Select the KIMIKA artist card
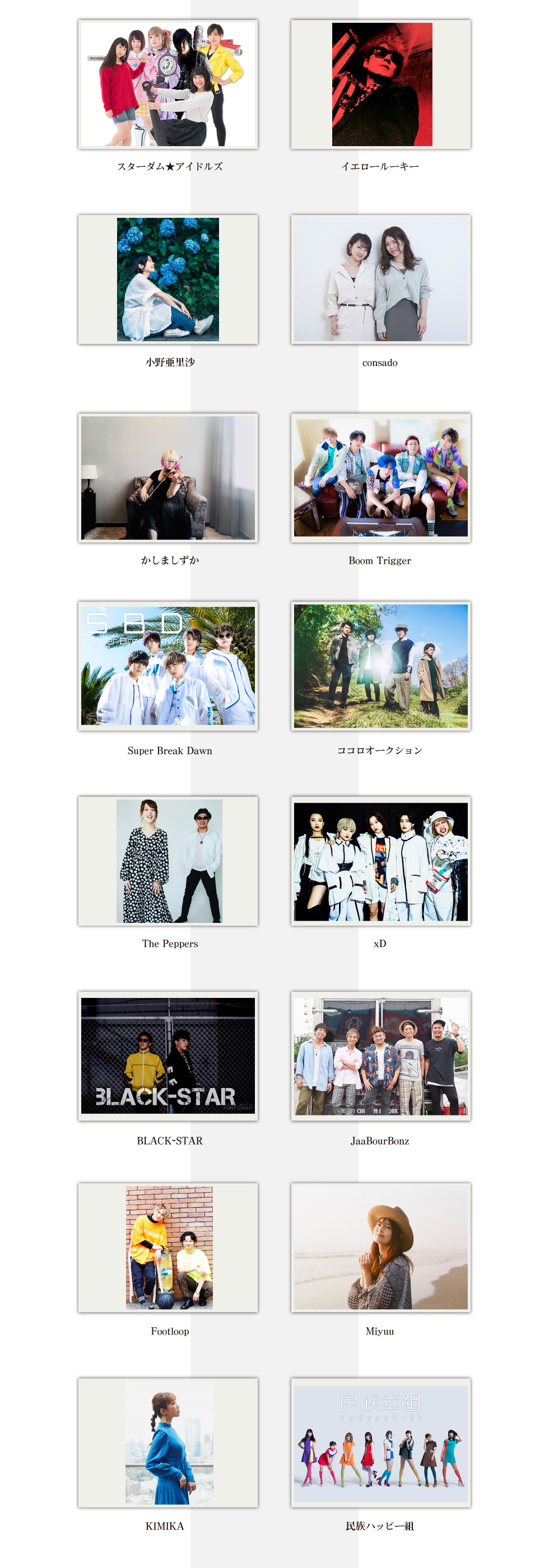549x1568 pixels. (168, 1443)
